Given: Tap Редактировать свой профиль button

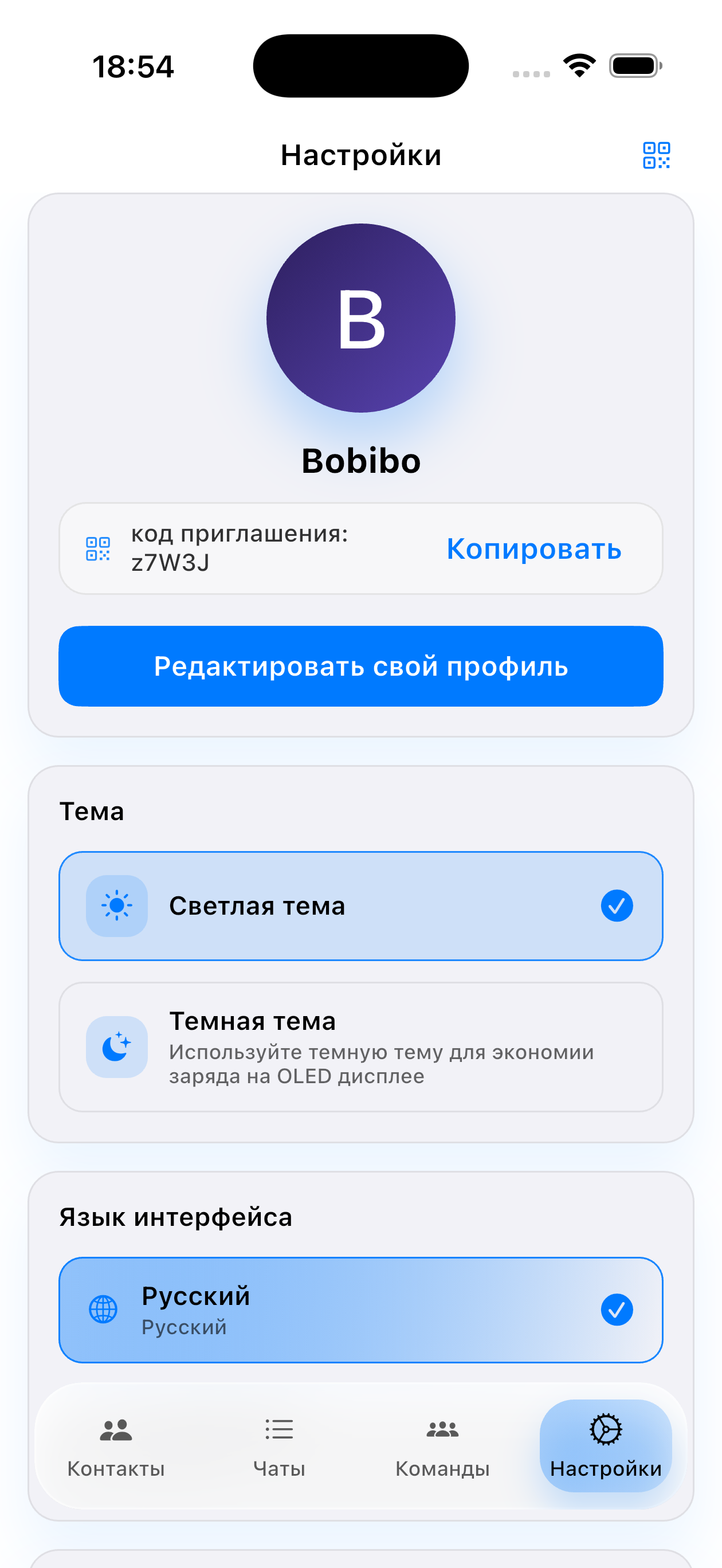Looking at the screenshot, I should [x=360, y=666].
